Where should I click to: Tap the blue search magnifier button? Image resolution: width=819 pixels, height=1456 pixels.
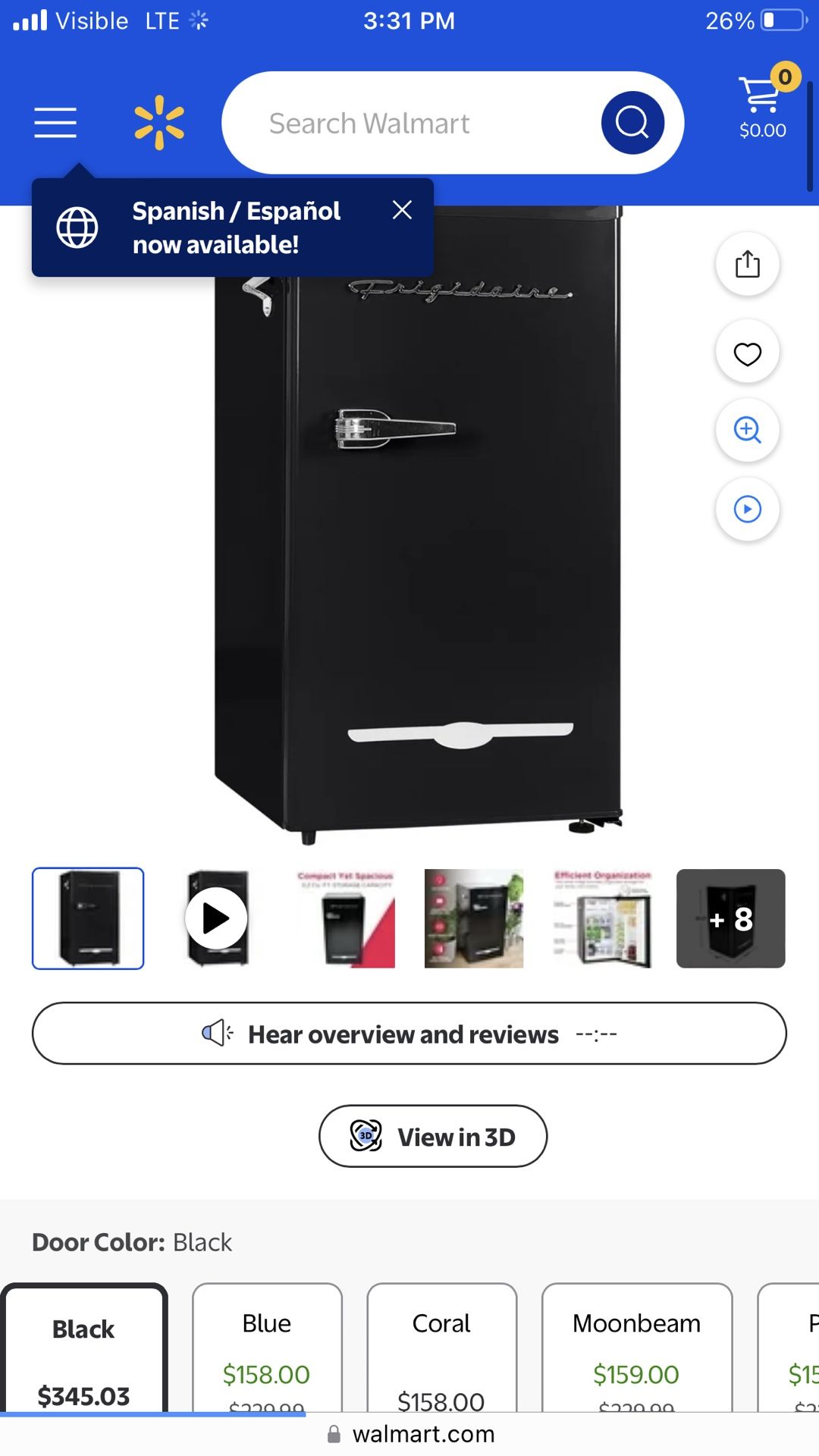tap(632, 123)
